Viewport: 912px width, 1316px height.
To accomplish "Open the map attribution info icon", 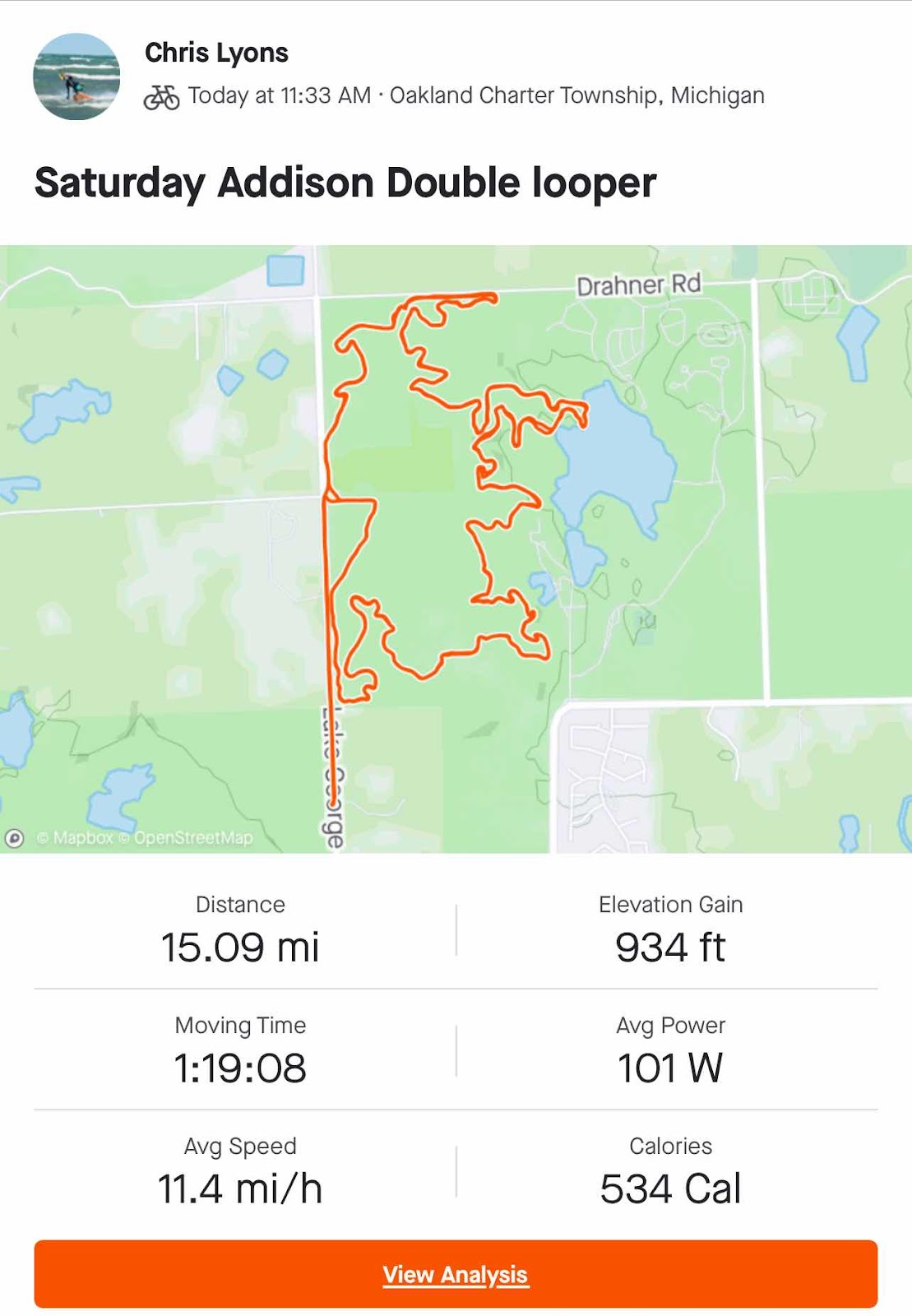I will [x=14, y=838].
